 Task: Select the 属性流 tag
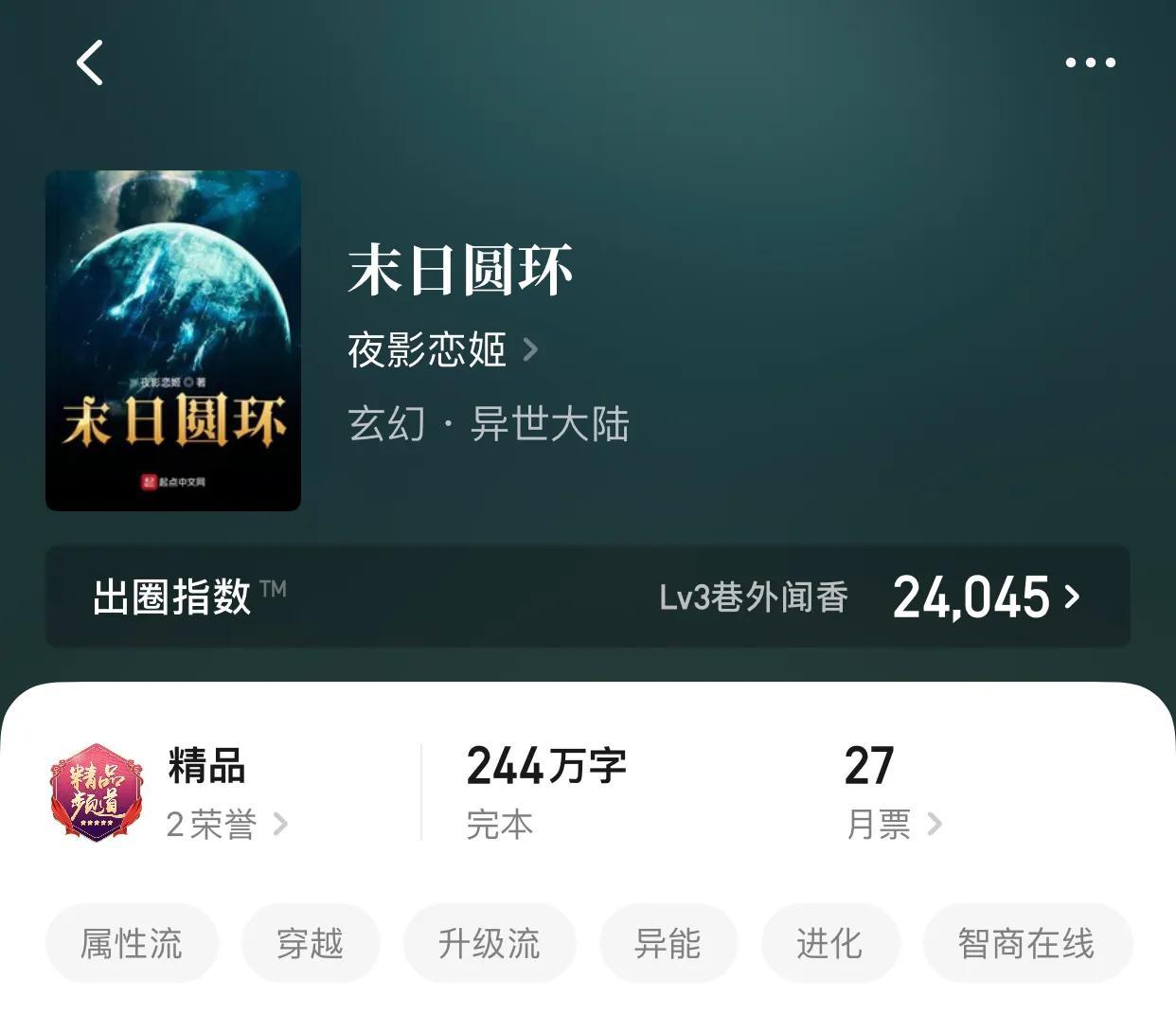pyautogui.click(x=132, y=943)
